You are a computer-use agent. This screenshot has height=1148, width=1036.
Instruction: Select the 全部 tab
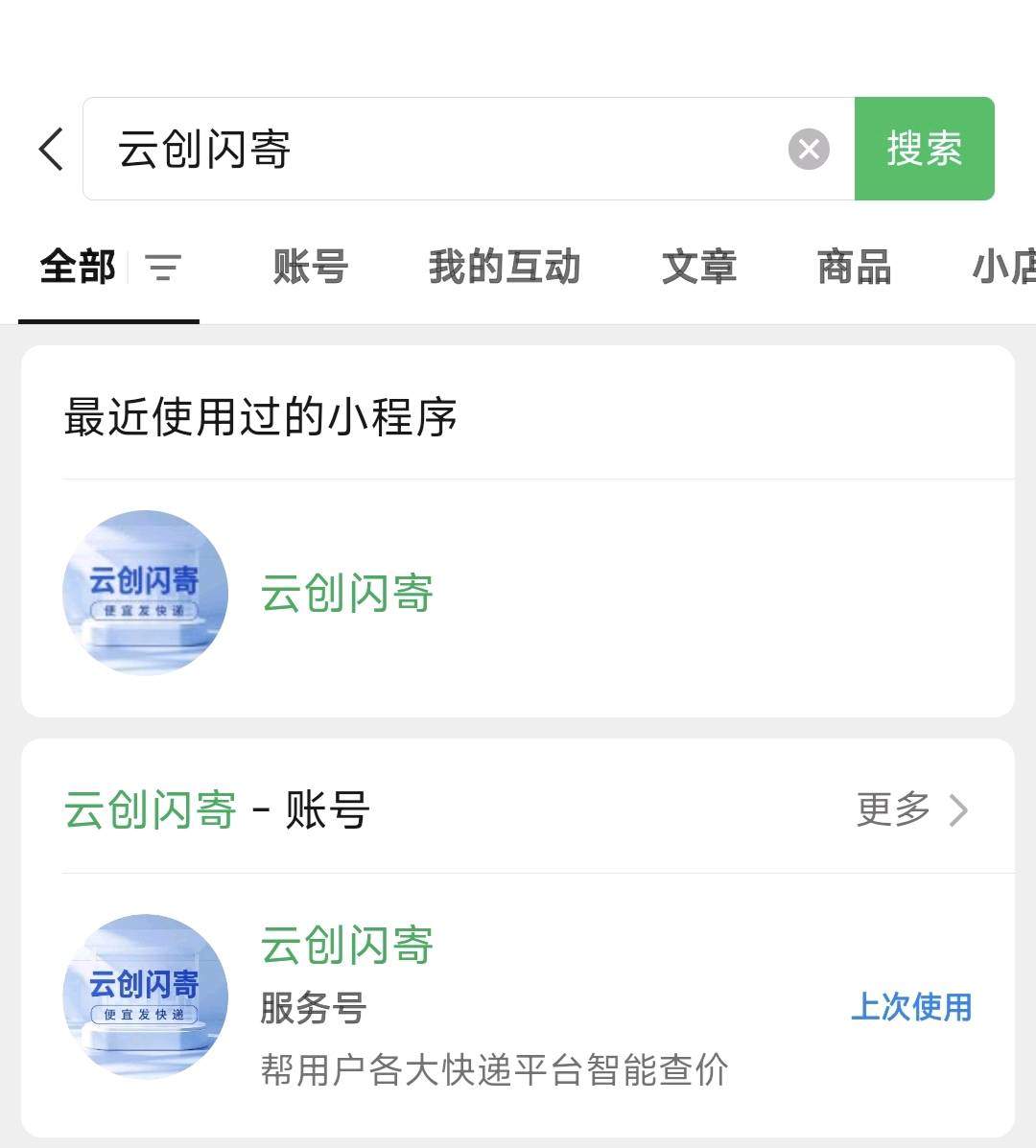coord(78,267)
